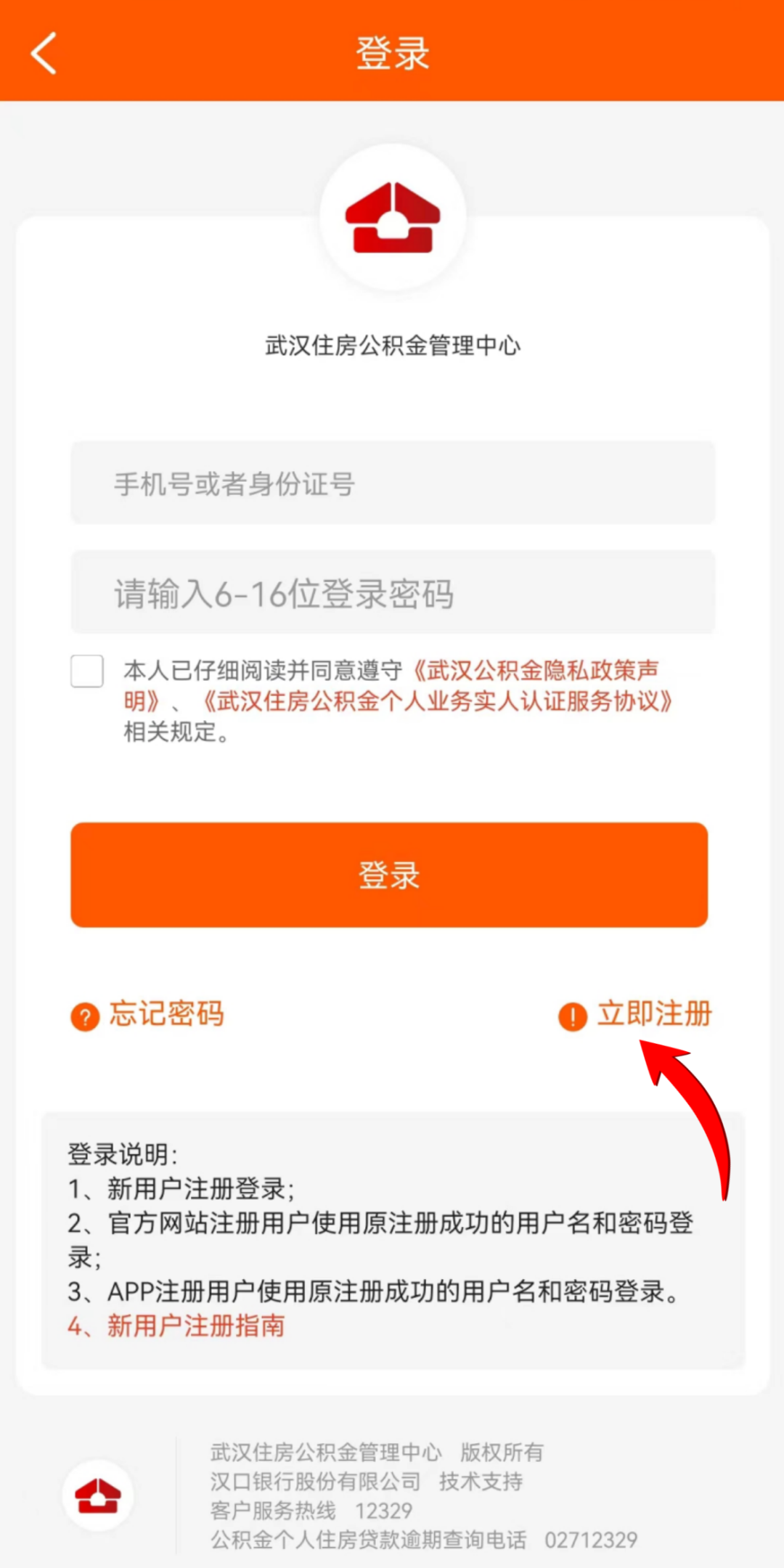Tap the login password field
The image size is (784, 1568).
393,592
